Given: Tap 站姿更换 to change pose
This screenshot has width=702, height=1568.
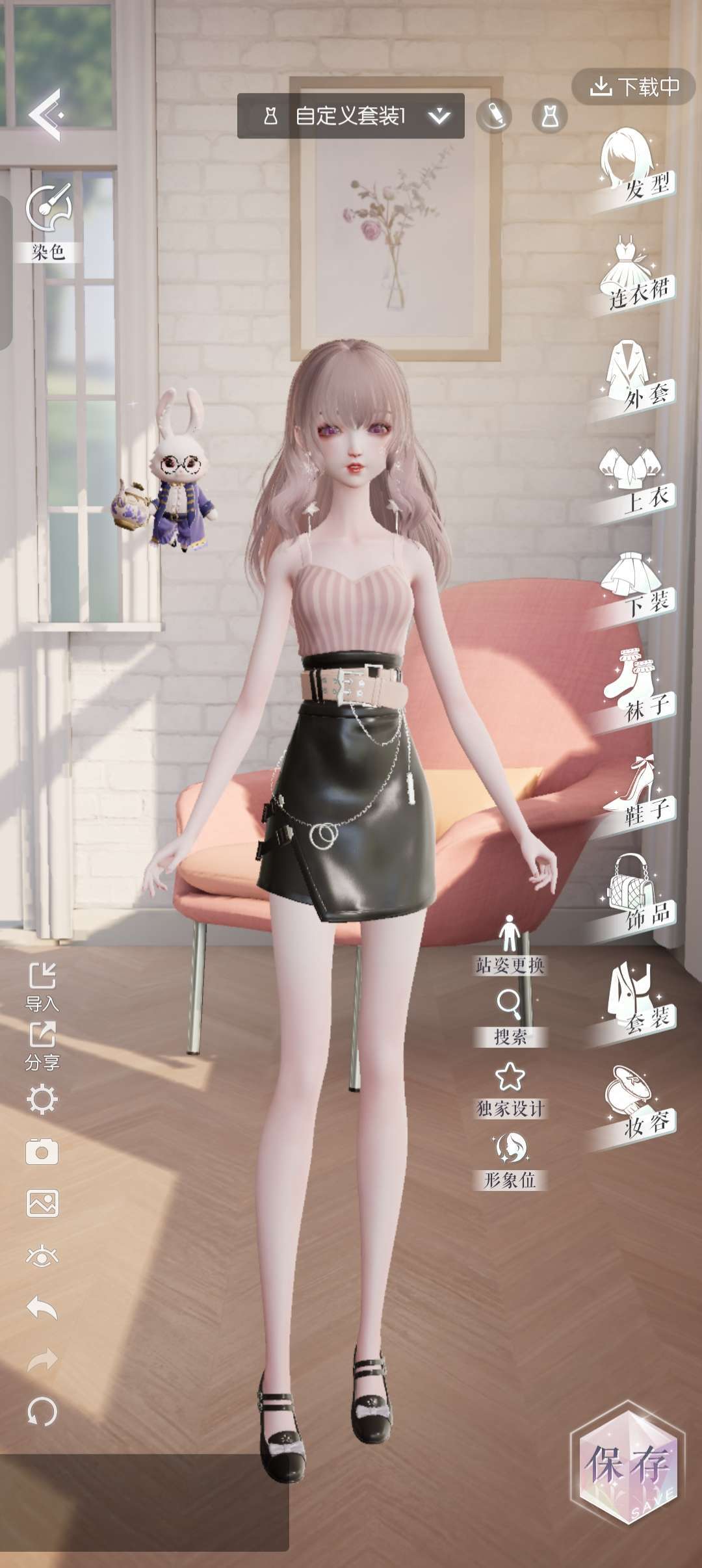Looking at the screenshot, I should [510, 945].
